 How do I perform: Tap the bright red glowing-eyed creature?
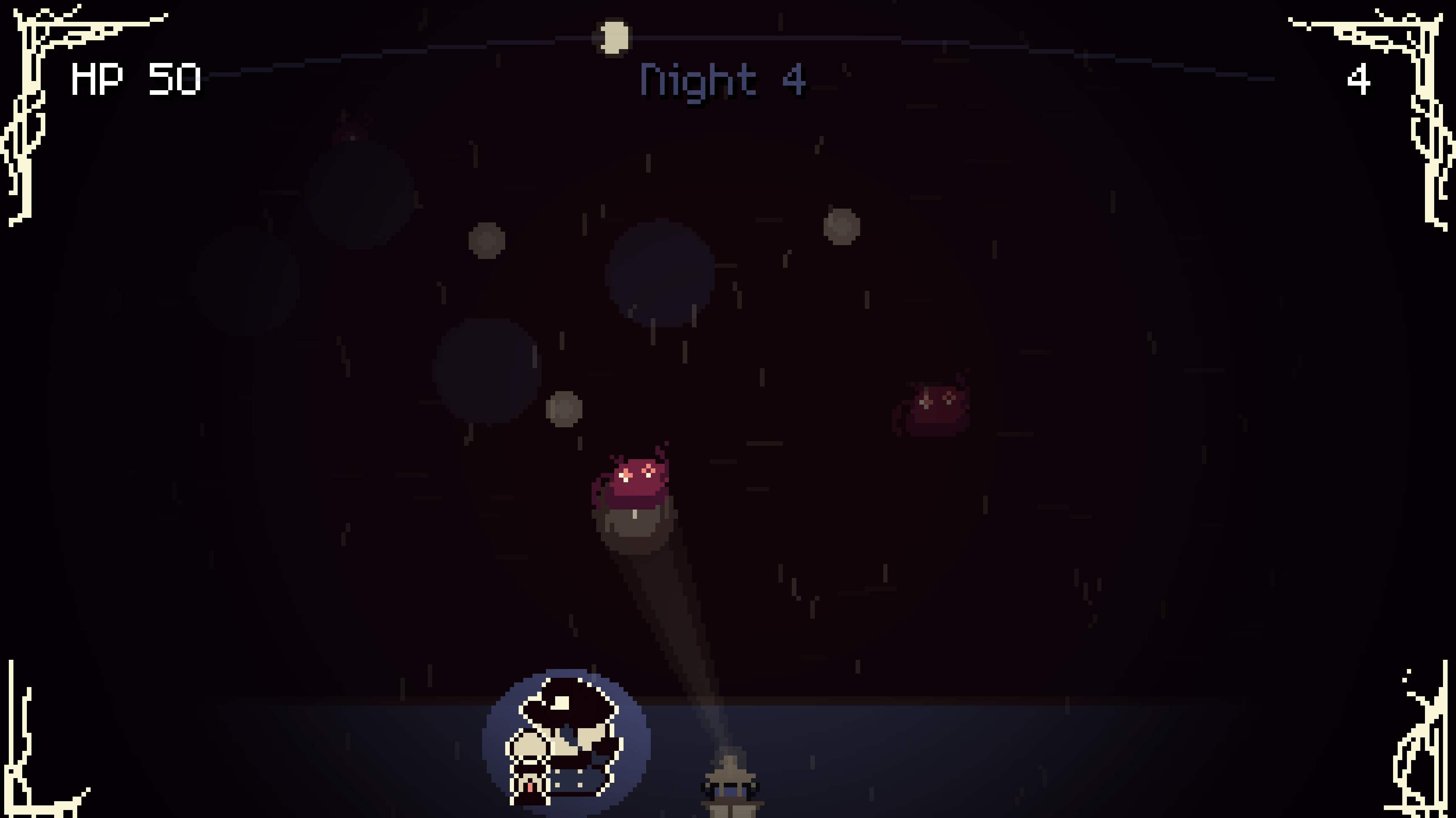[635, 479]
